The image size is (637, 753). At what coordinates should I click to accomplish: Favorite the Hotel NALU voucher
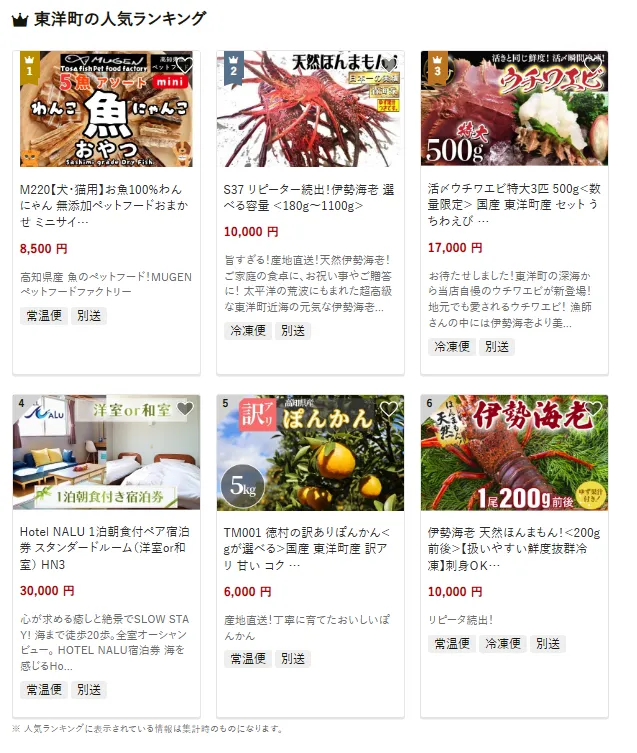pyautogui.click(x=185, y=409)
